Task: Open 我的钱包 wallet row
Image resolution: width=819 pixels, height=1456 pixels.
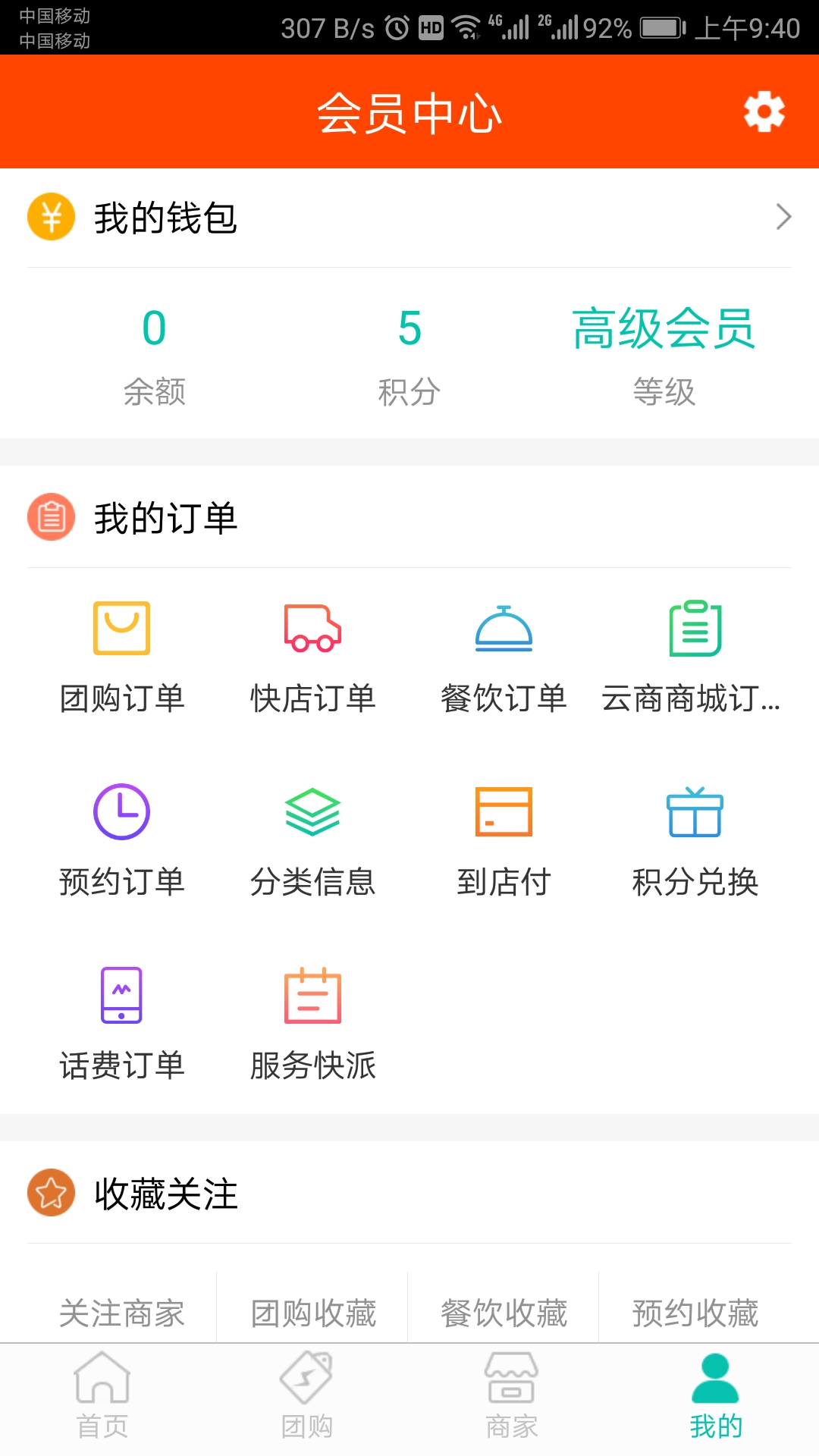Action: pyautogui.click(x=409, y=218)
